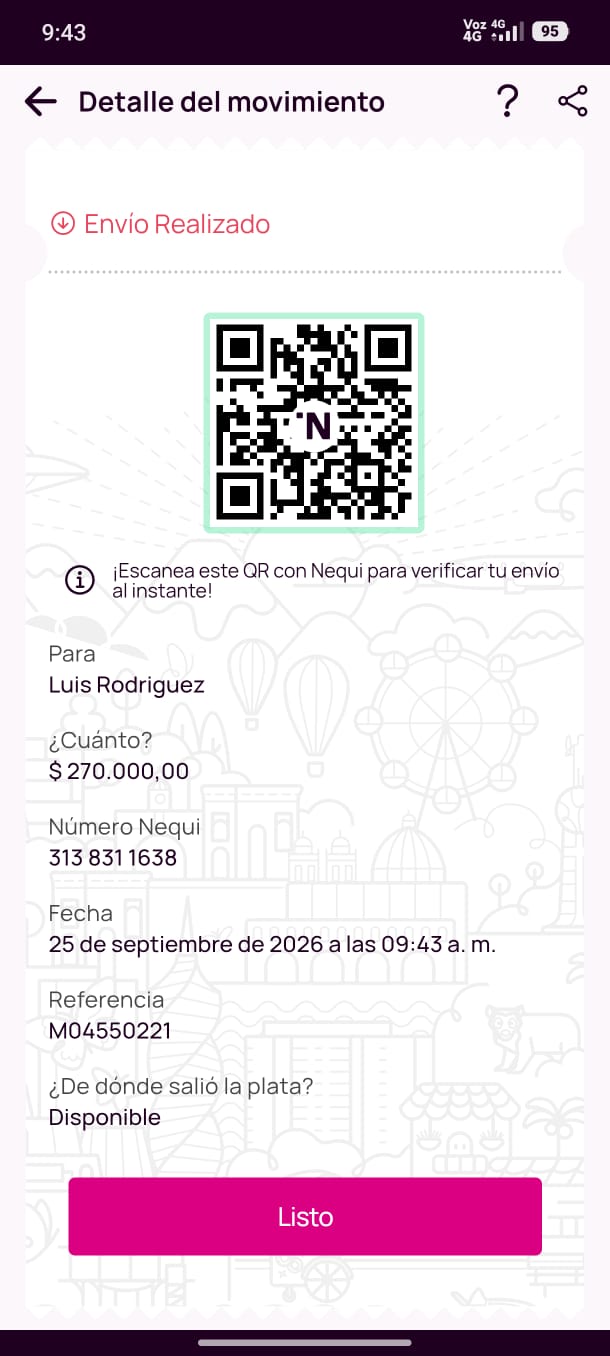Go back using the top arrow
610x1356 pixels.
(40, 102)
